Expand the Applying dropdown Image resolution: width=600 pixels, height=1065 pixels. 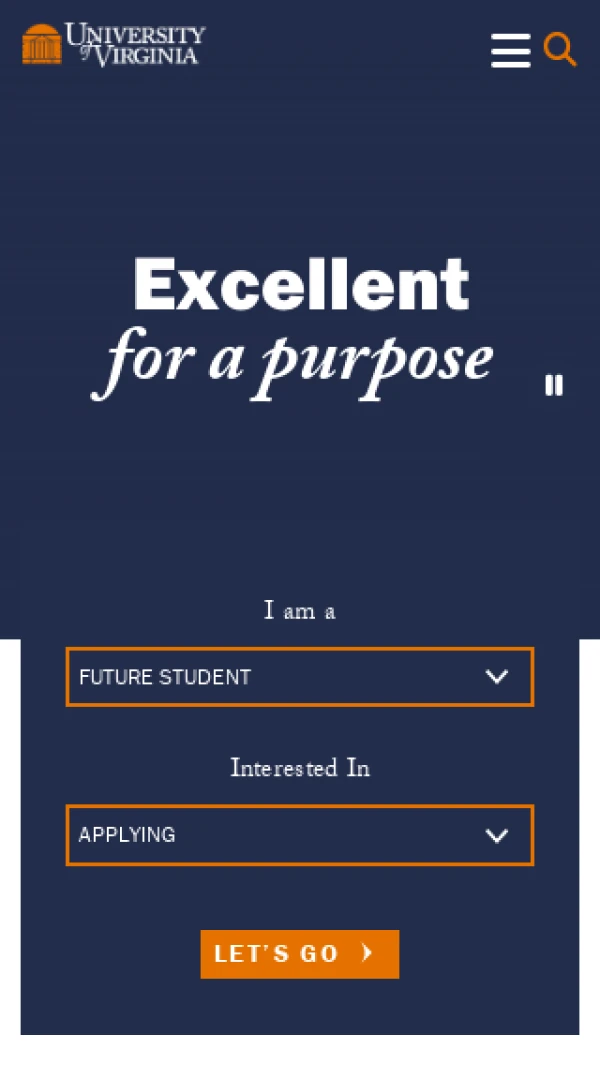tap(299, 835)
